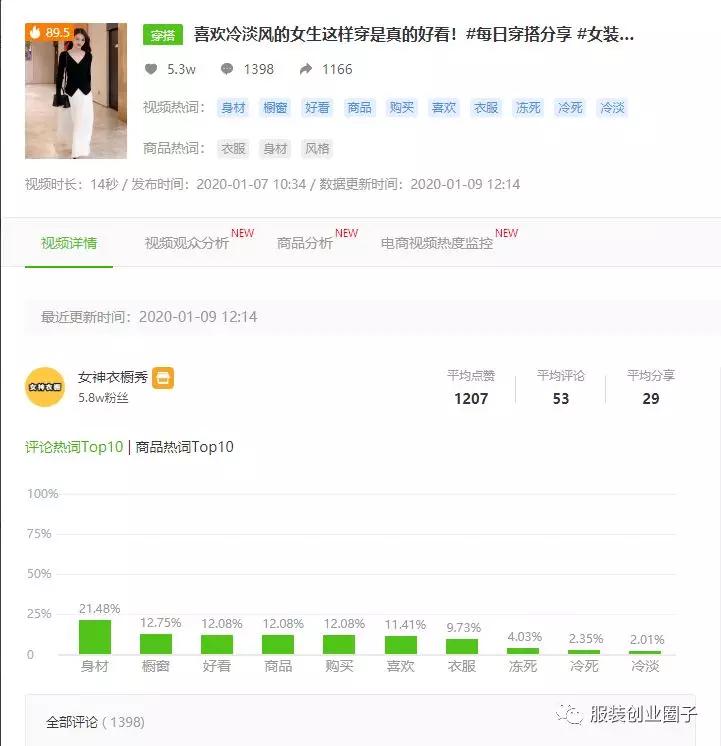Show 商品热词Top10 chart
This screenshot has width=721, height=746.
pos(185,447)
